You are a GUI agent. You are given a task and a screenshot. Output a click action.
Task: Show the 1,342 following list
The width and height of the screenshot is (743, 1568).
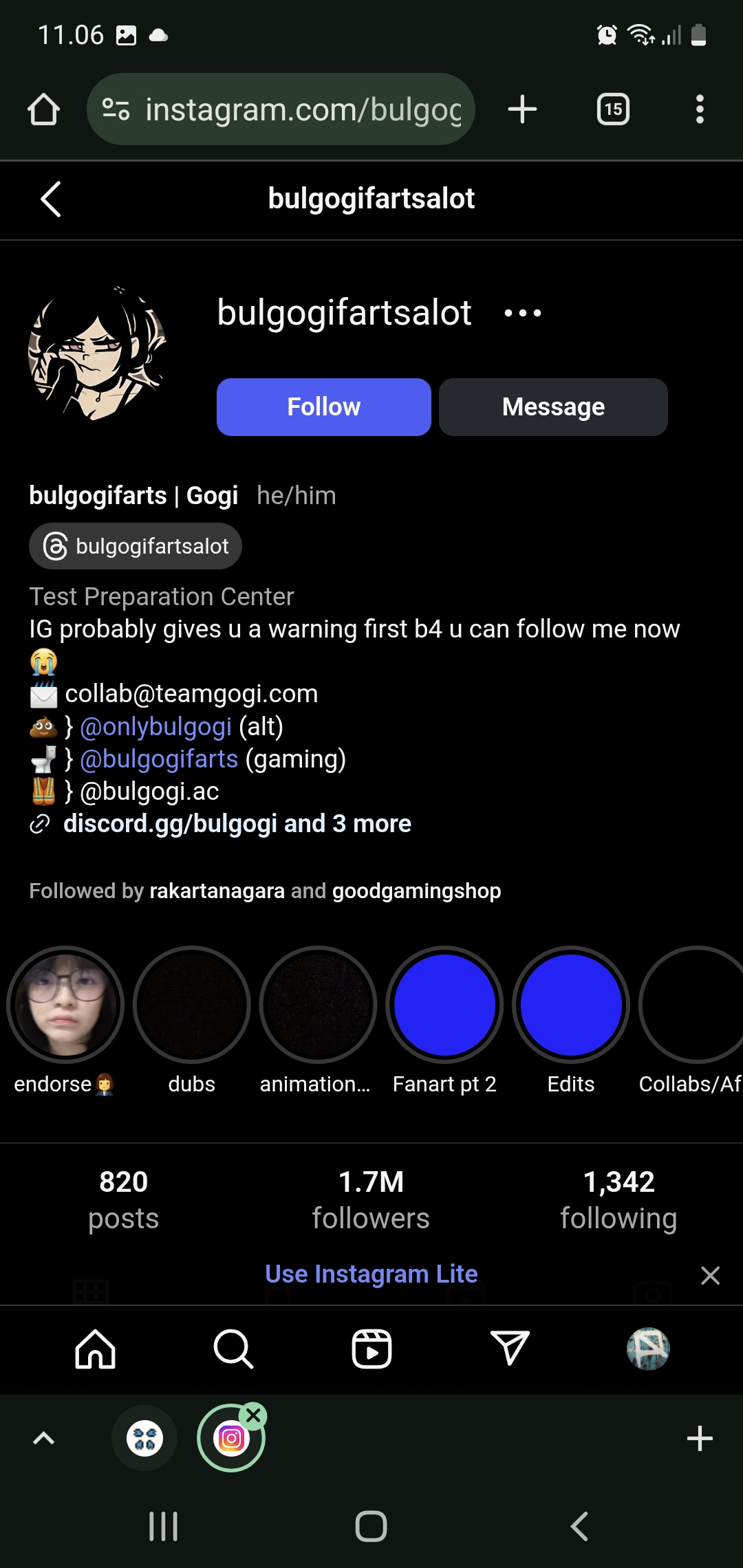[x=618, y=1199]
